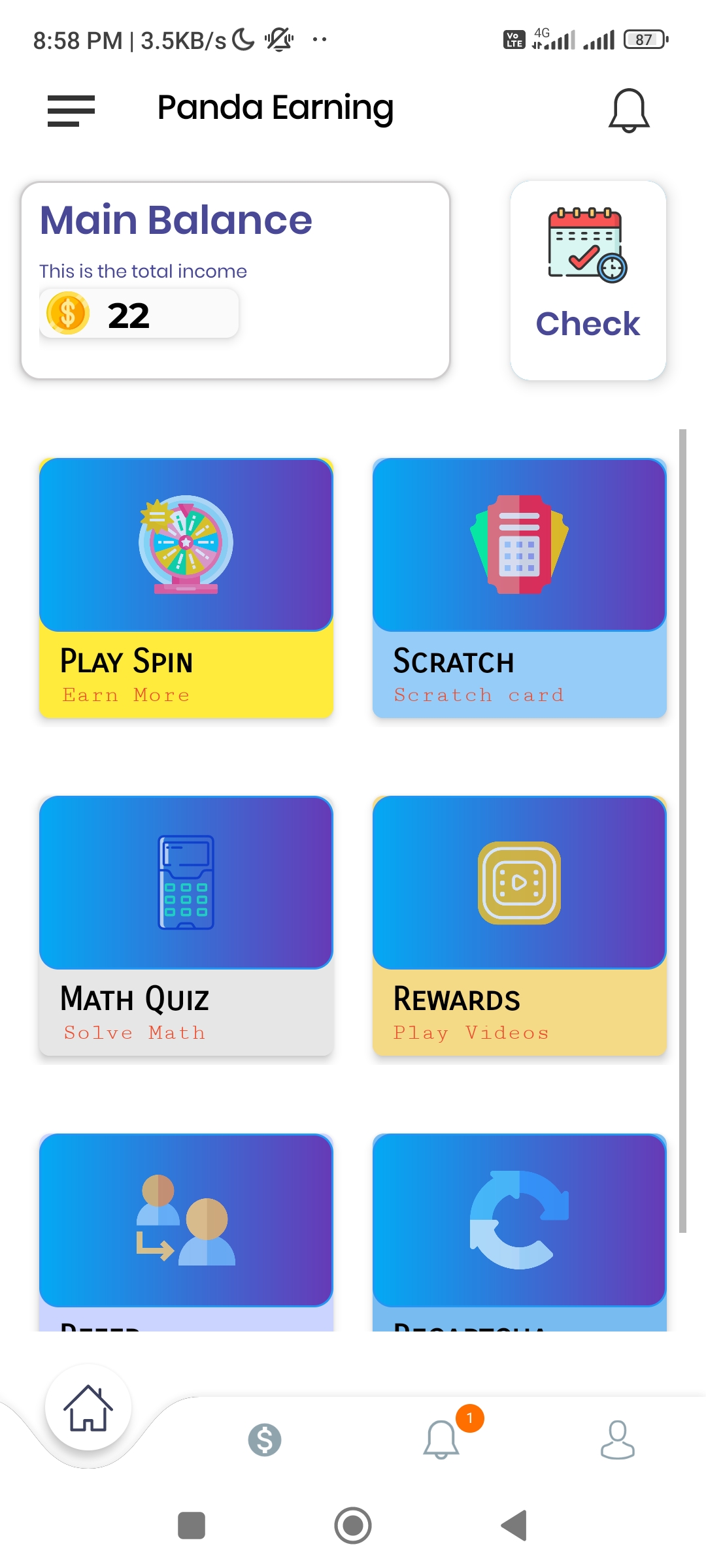Tap the daily Check calendar card

[588, 280]
